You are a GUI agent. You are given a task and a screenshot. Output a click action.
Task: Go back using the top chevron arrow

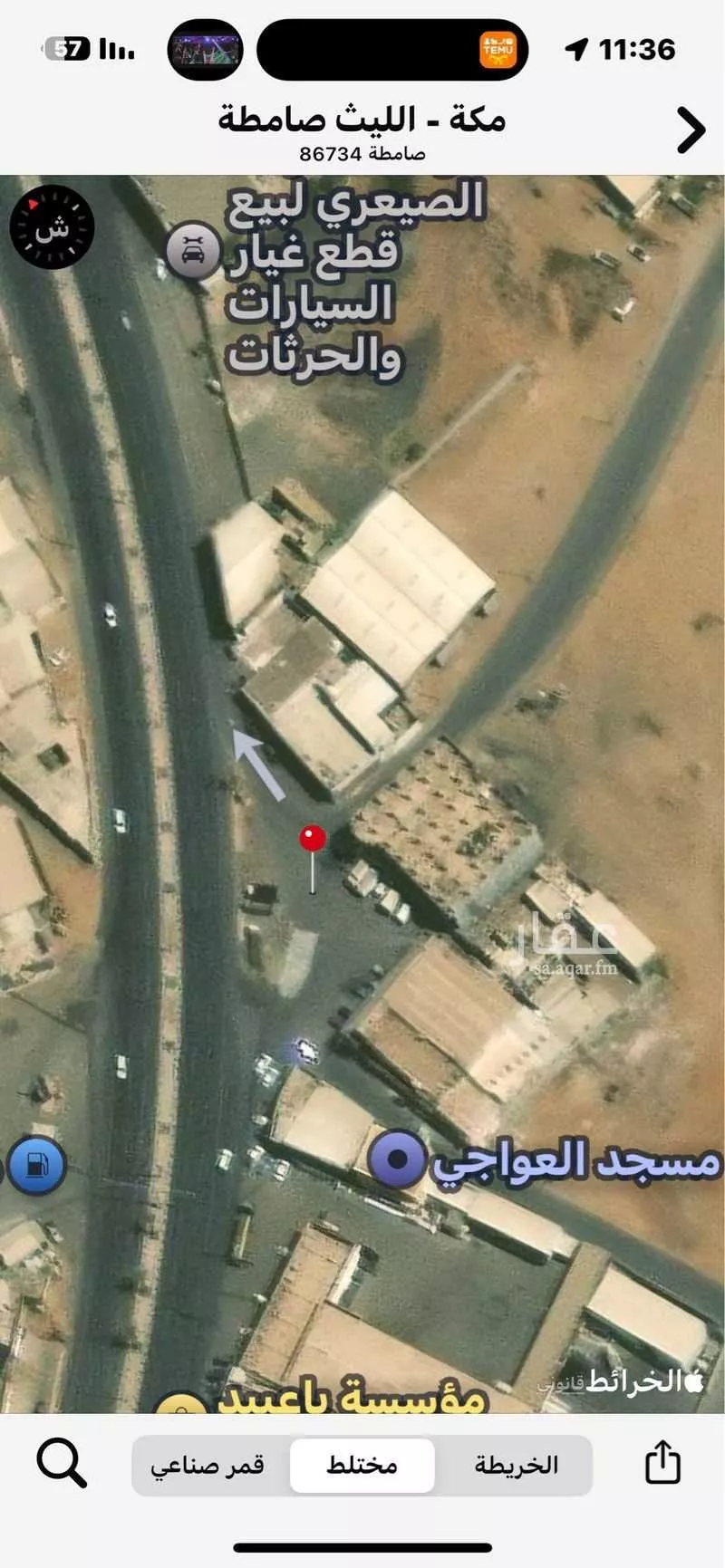point(691,131)
